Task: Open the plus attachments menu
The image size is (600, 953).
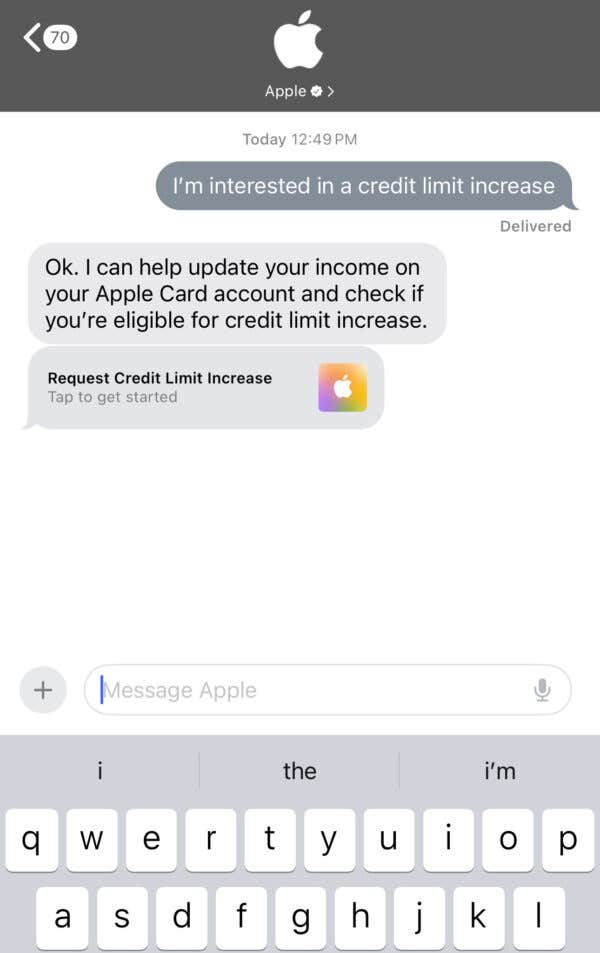Action: [43, 690]
